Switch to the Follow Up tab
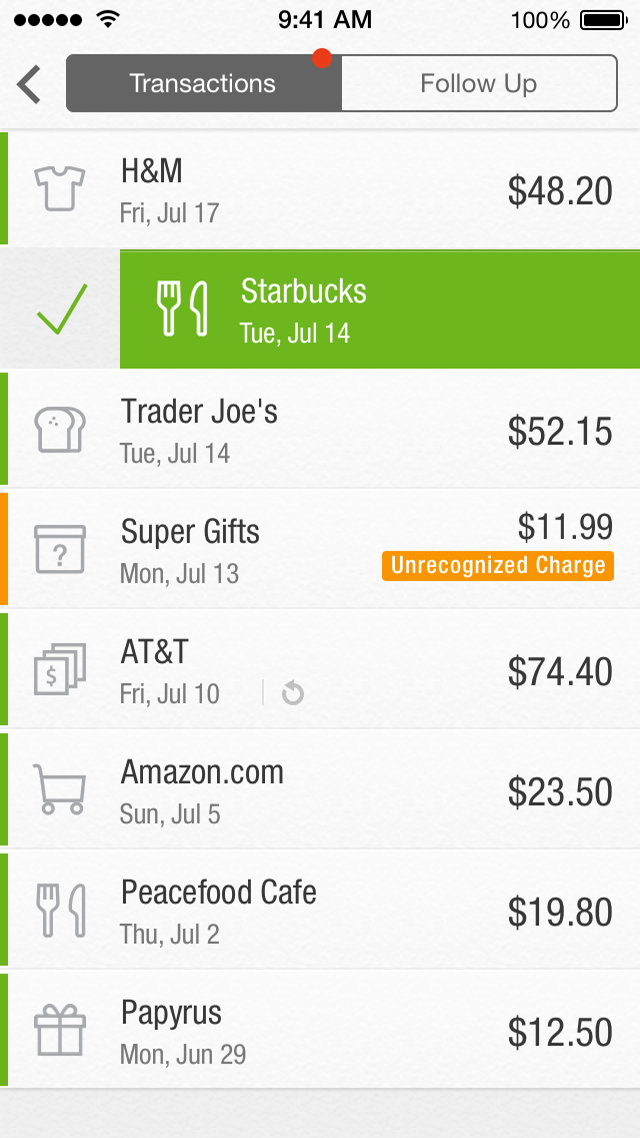This screenshot has width=640, height=1138. [479, 83]
